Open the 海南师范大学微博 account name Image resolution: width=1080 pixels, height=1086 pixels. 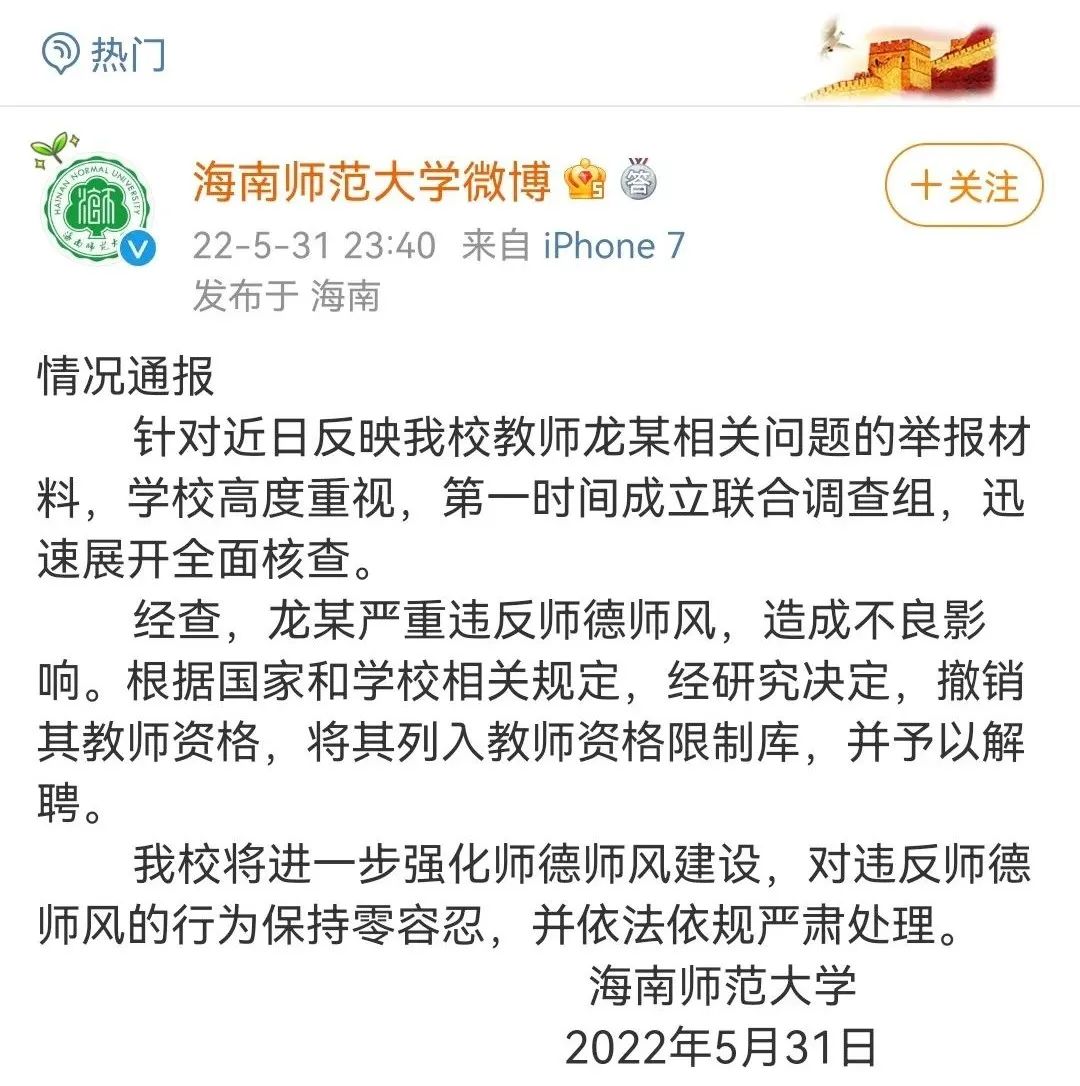[x=371, y=181]
